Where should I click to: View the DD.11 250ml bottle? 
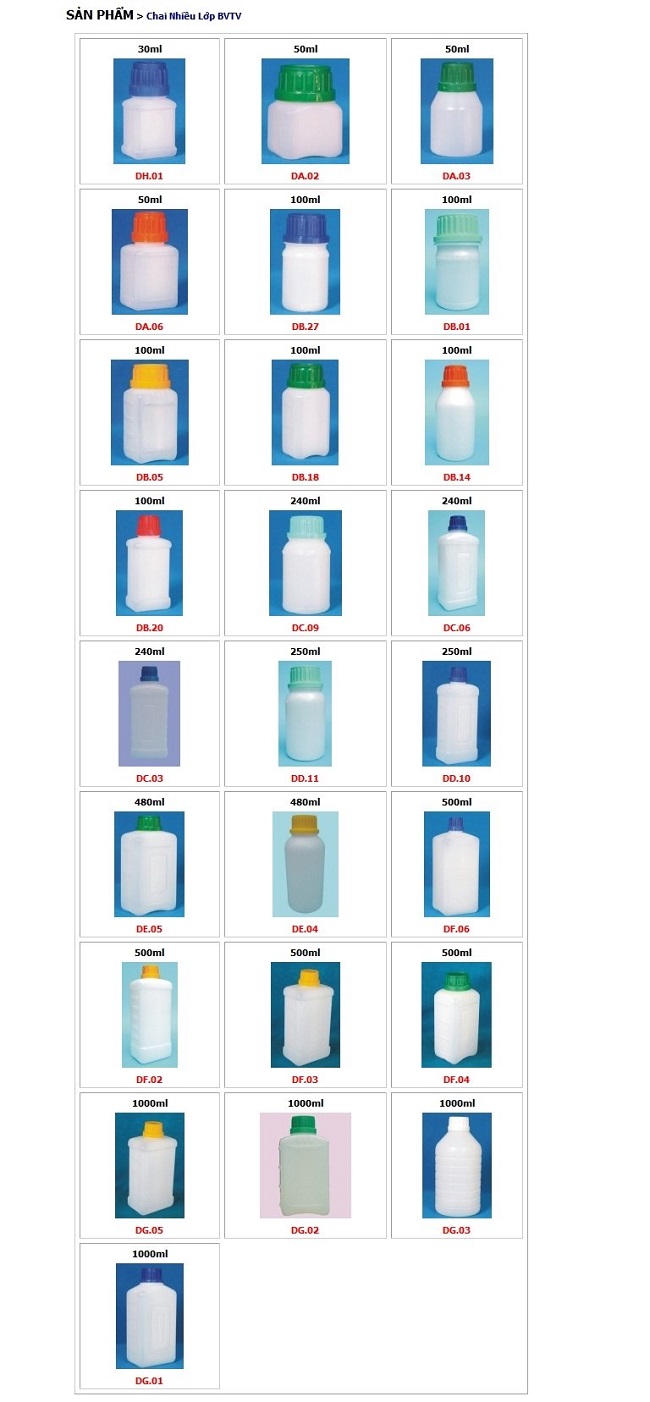(305, 714)
